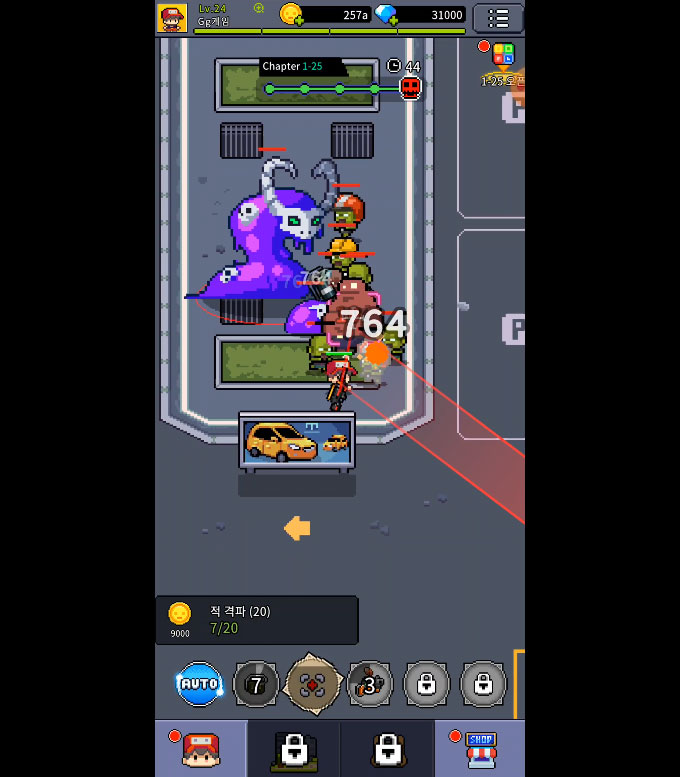Screen dimensions: 680x777
Task: Toggle the AUTO battle button
Action: tap(198, 685)
